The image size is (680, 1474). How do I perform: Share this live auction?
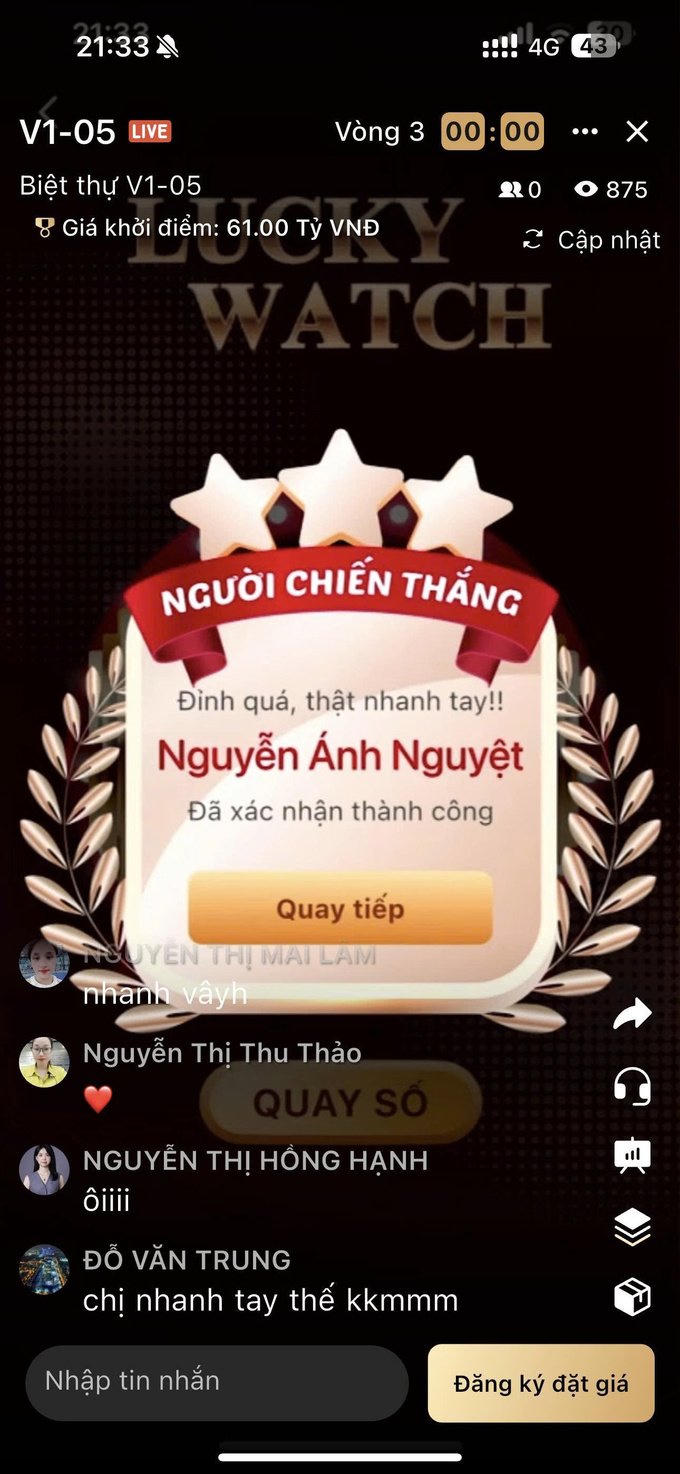pos(632,1015)
